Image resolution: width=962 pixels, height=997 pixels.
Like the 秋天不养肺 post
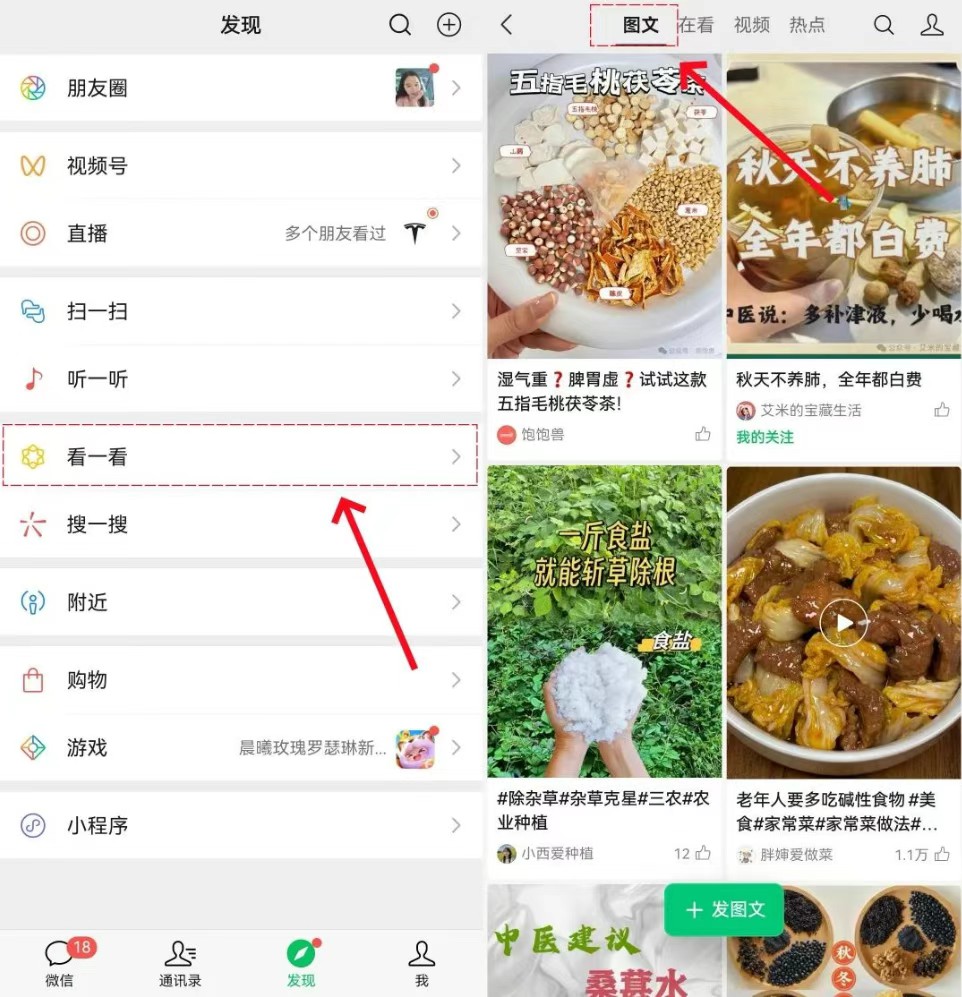[941, 410]
